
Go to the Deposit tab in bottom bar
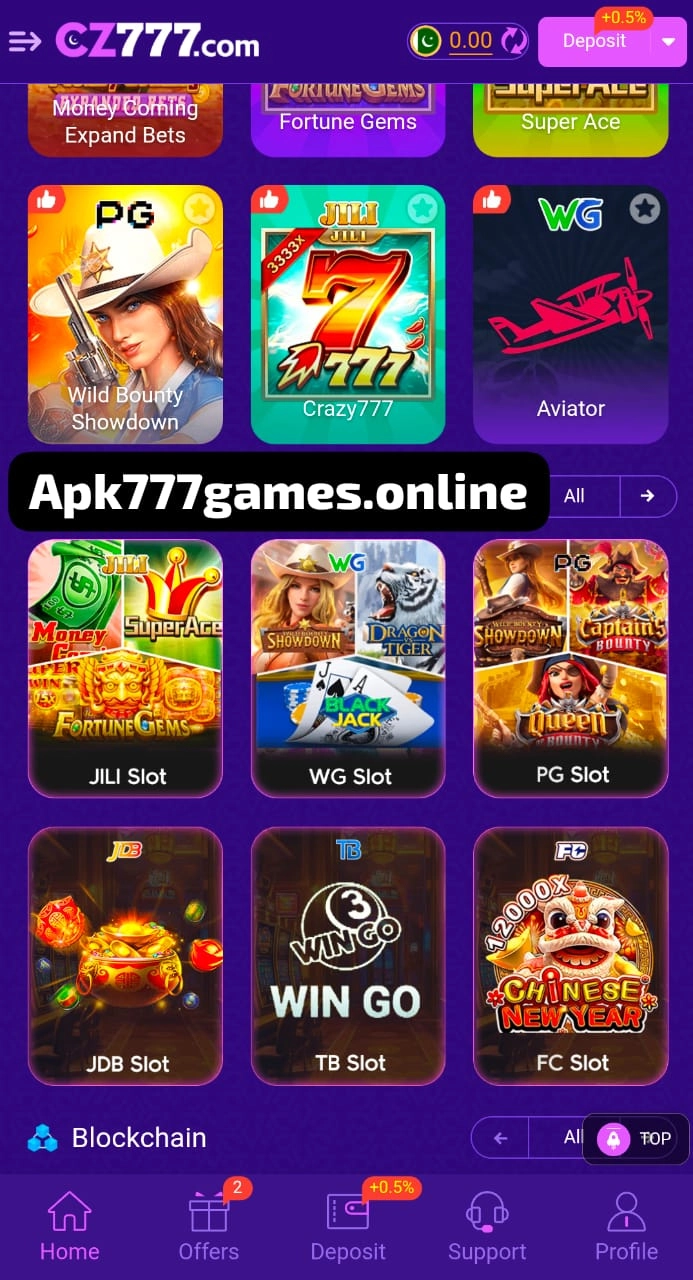pos(347,1226)
